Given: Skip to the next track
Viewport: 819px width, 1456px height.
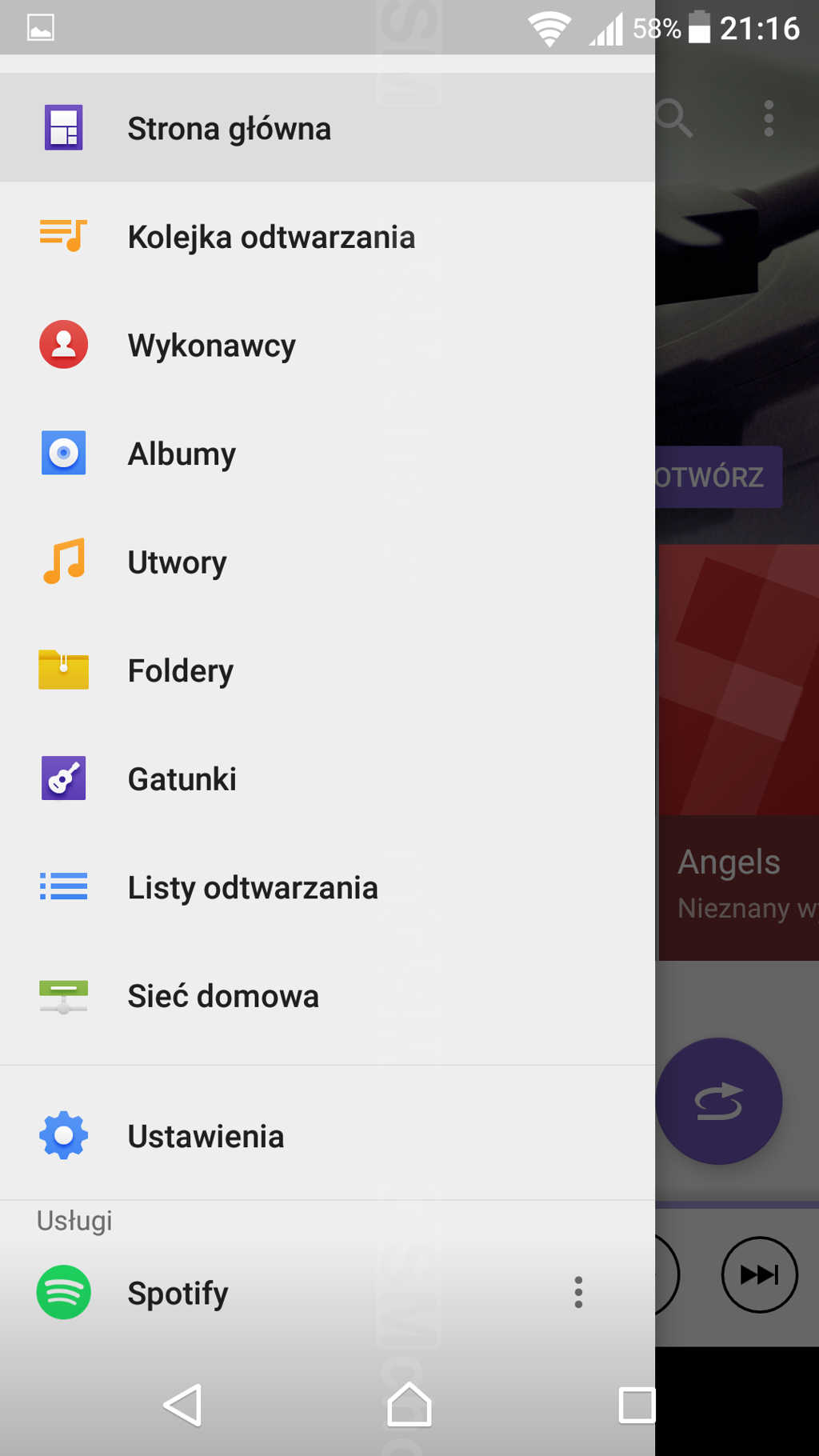Looking at the screenshot, I should click(759, 1274).
